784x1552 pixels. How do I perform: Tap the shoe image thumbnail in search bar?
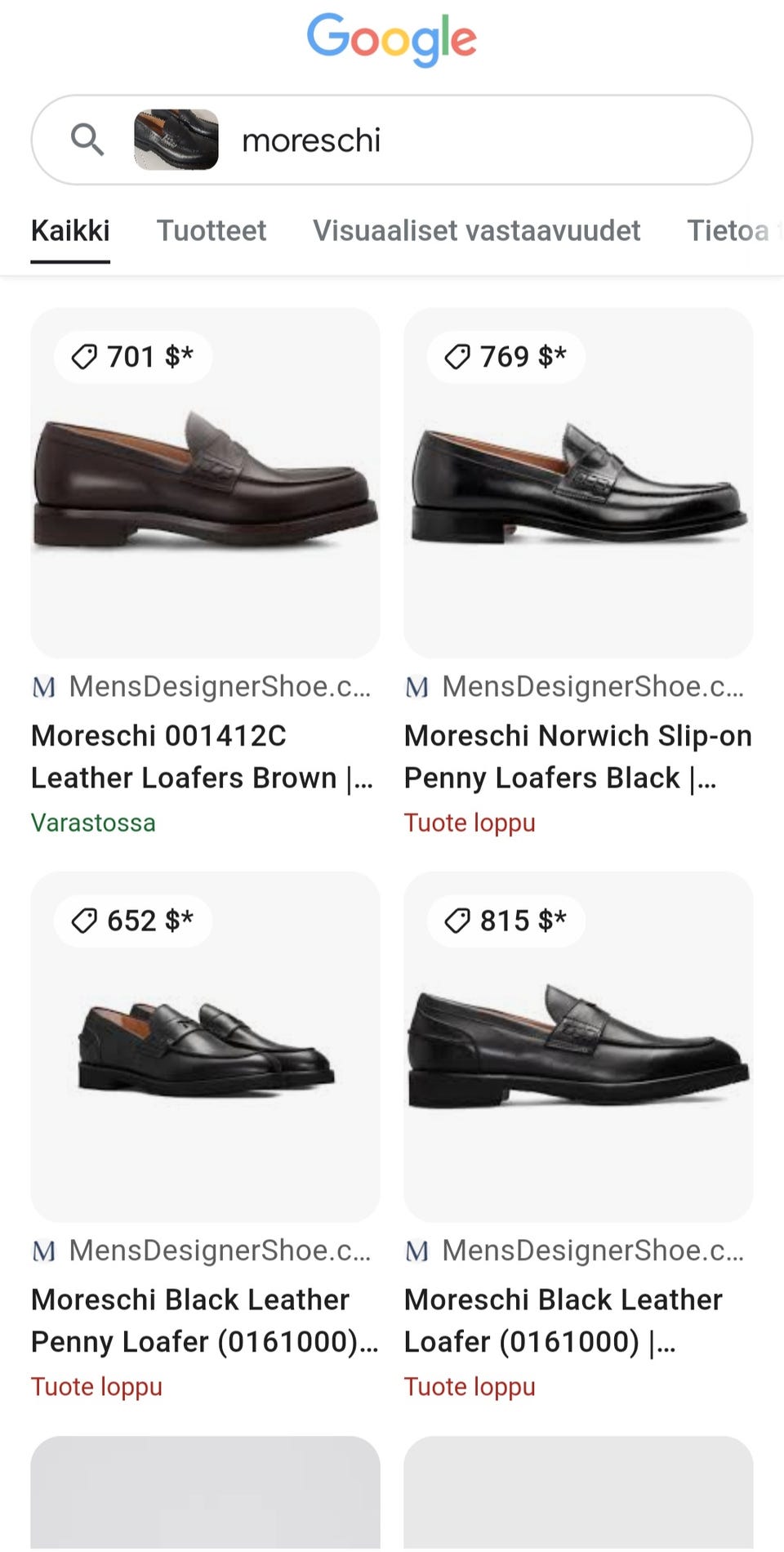coord(176,140)
